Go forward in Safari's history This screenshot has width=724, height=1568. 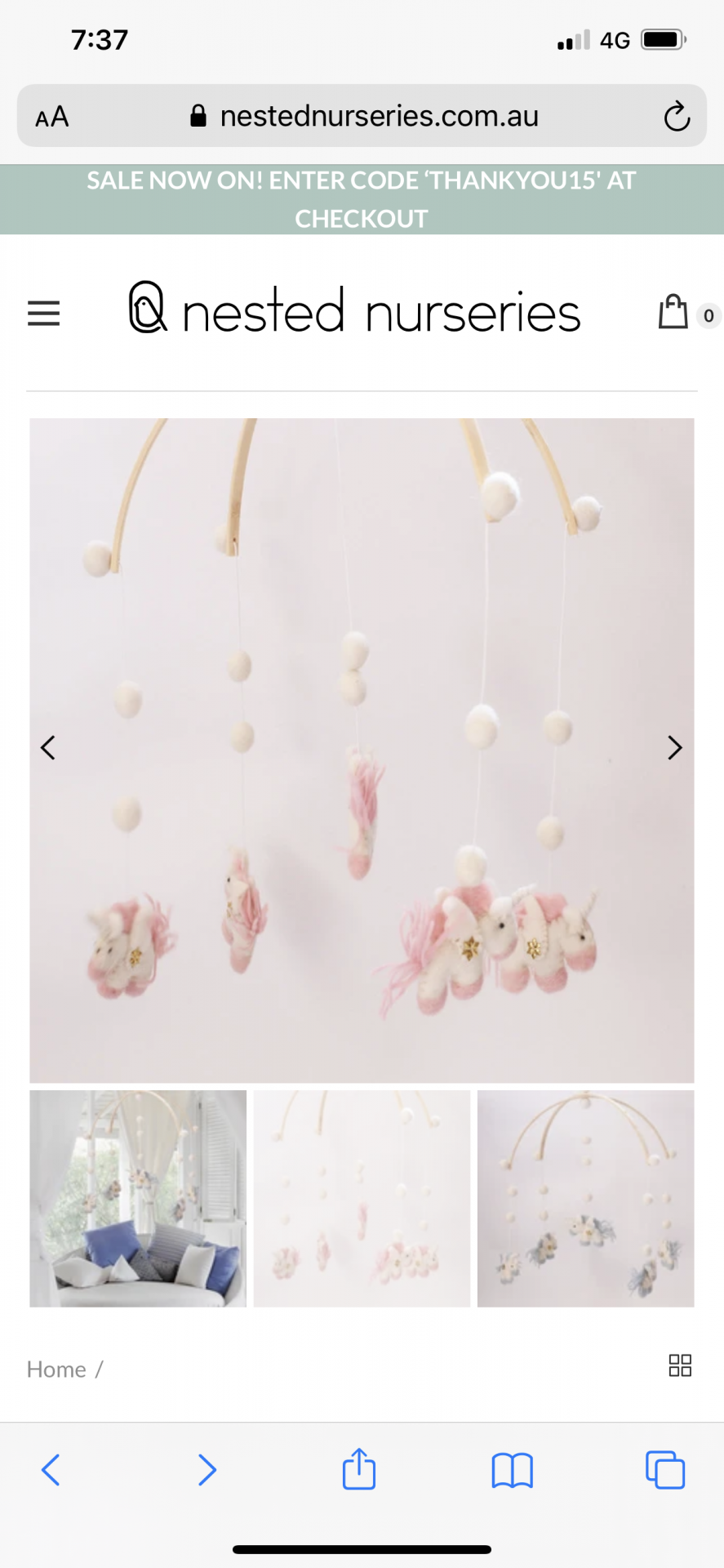click(x=207, y=1470)
